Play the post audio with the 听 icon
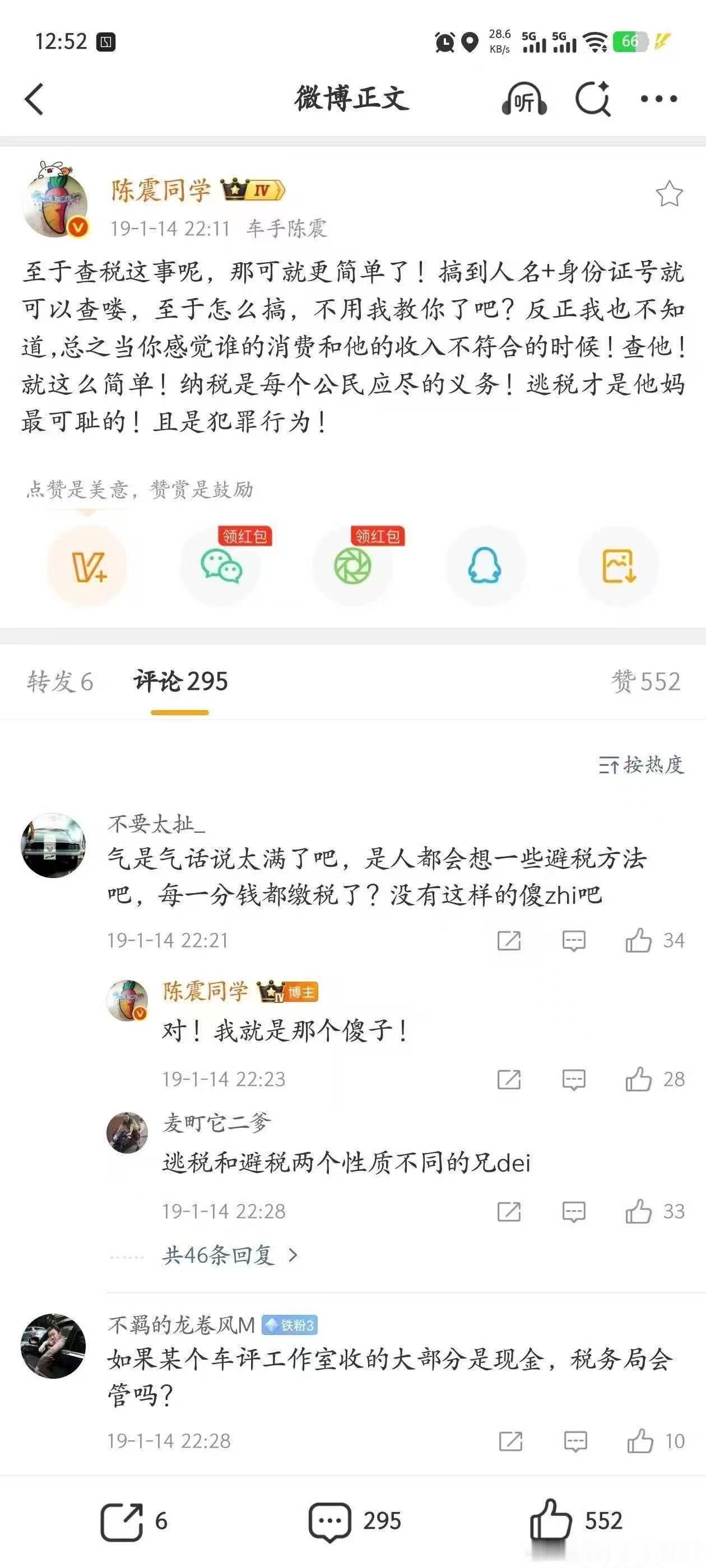Screen dimensions: 706x1568 pyautogui.click(x=525, y=97)
